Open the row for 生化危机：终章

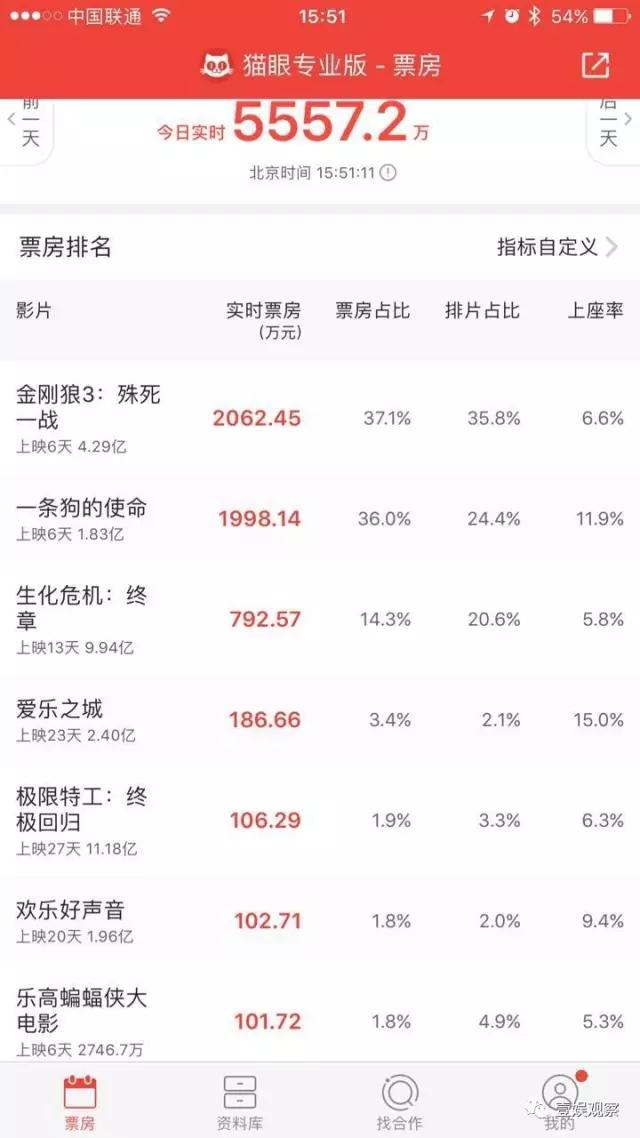[320, 619]
